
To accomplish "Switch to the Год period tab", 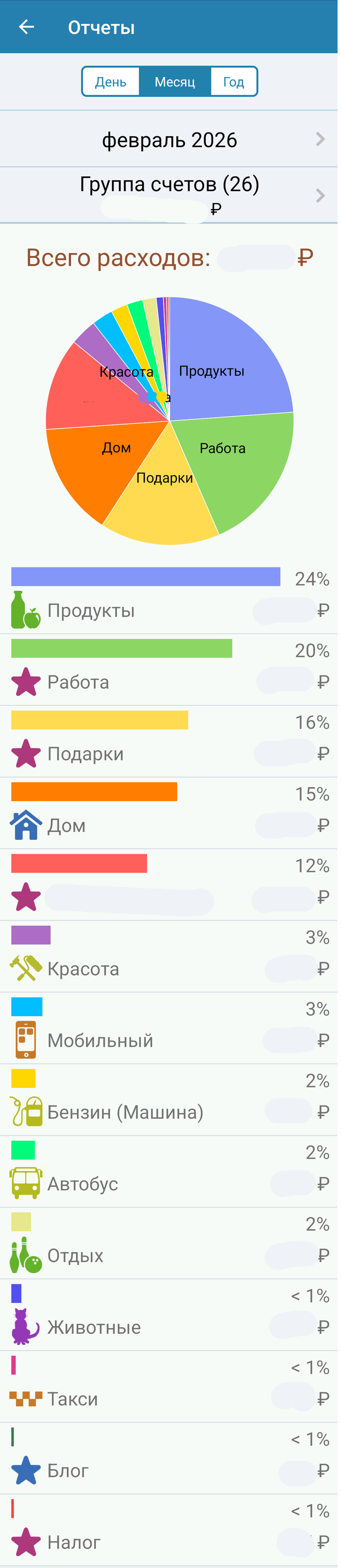I will [233, 81].
